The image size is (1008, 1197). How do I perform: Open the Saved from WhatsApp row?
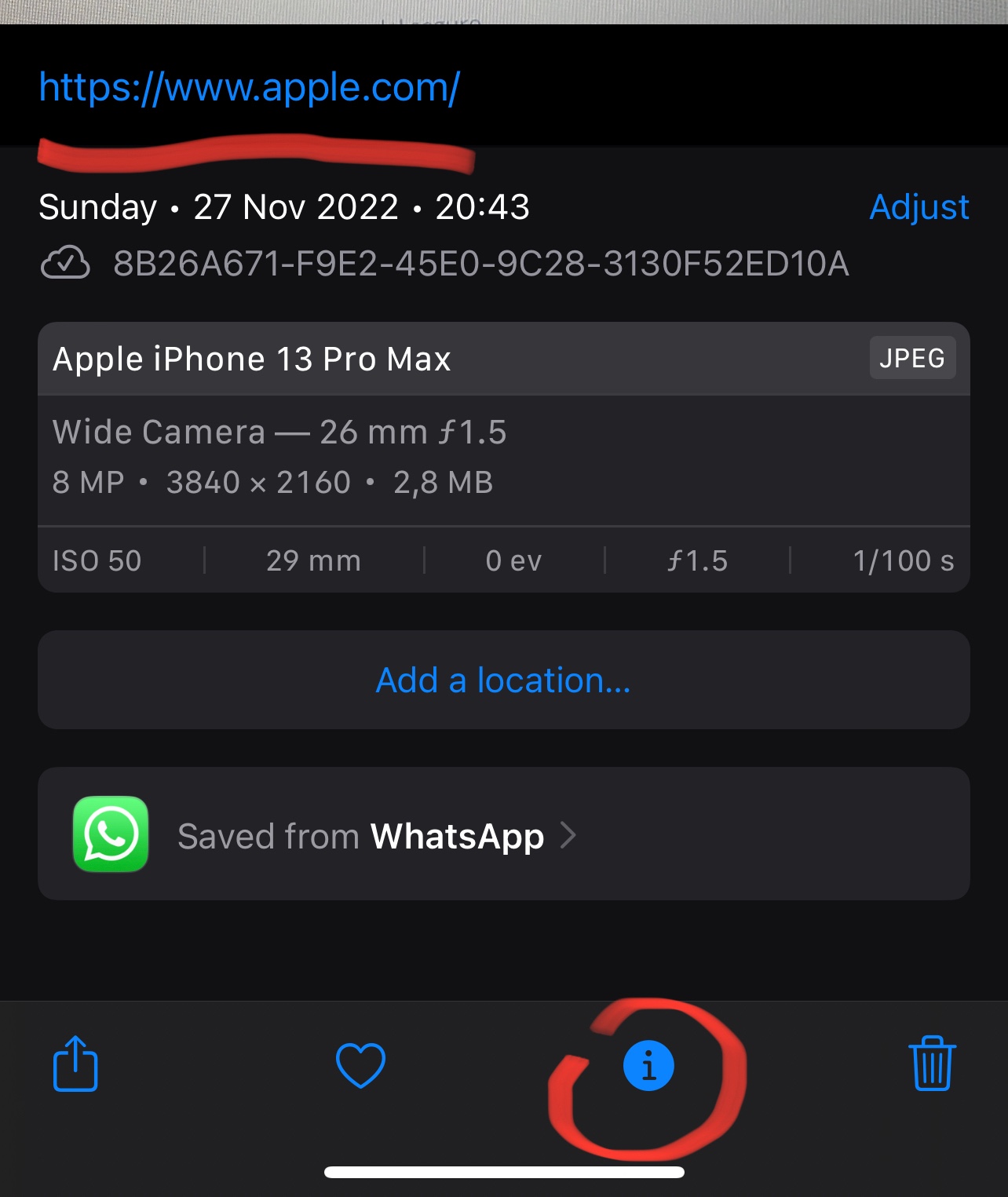point(503,834)
